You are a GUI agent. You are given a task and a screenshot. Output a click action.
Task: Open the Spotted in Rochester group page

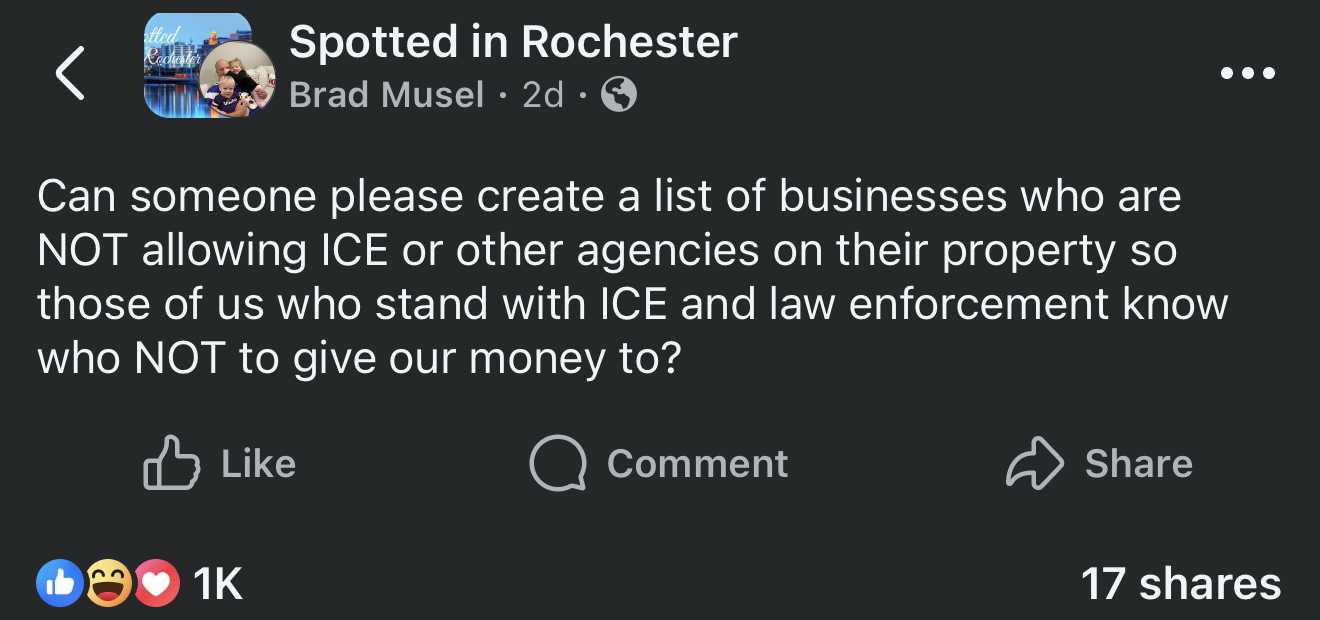(x=513, y=42)
